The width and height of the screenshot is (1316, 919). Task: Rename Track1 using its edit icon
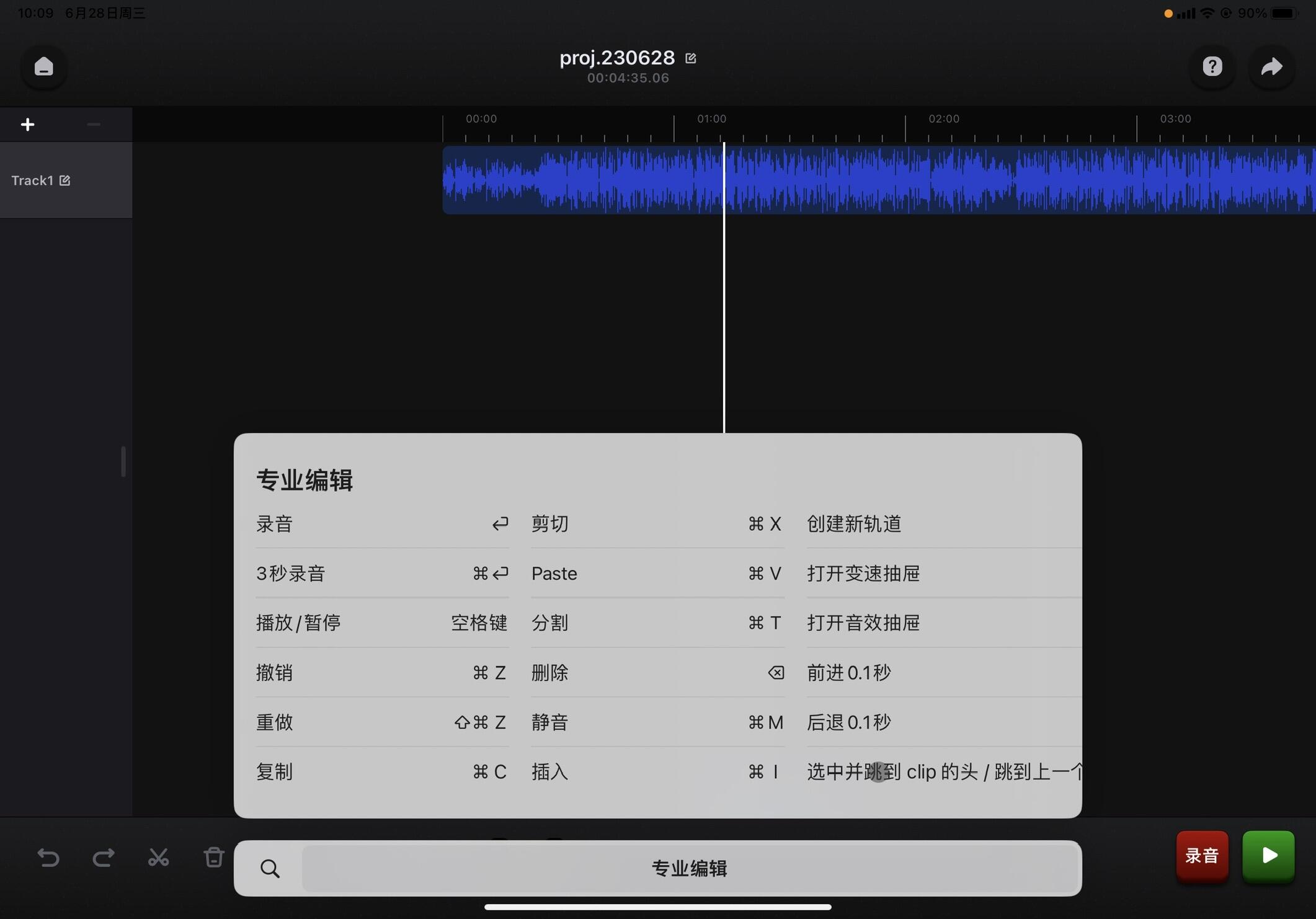click(x=65, y=180)
